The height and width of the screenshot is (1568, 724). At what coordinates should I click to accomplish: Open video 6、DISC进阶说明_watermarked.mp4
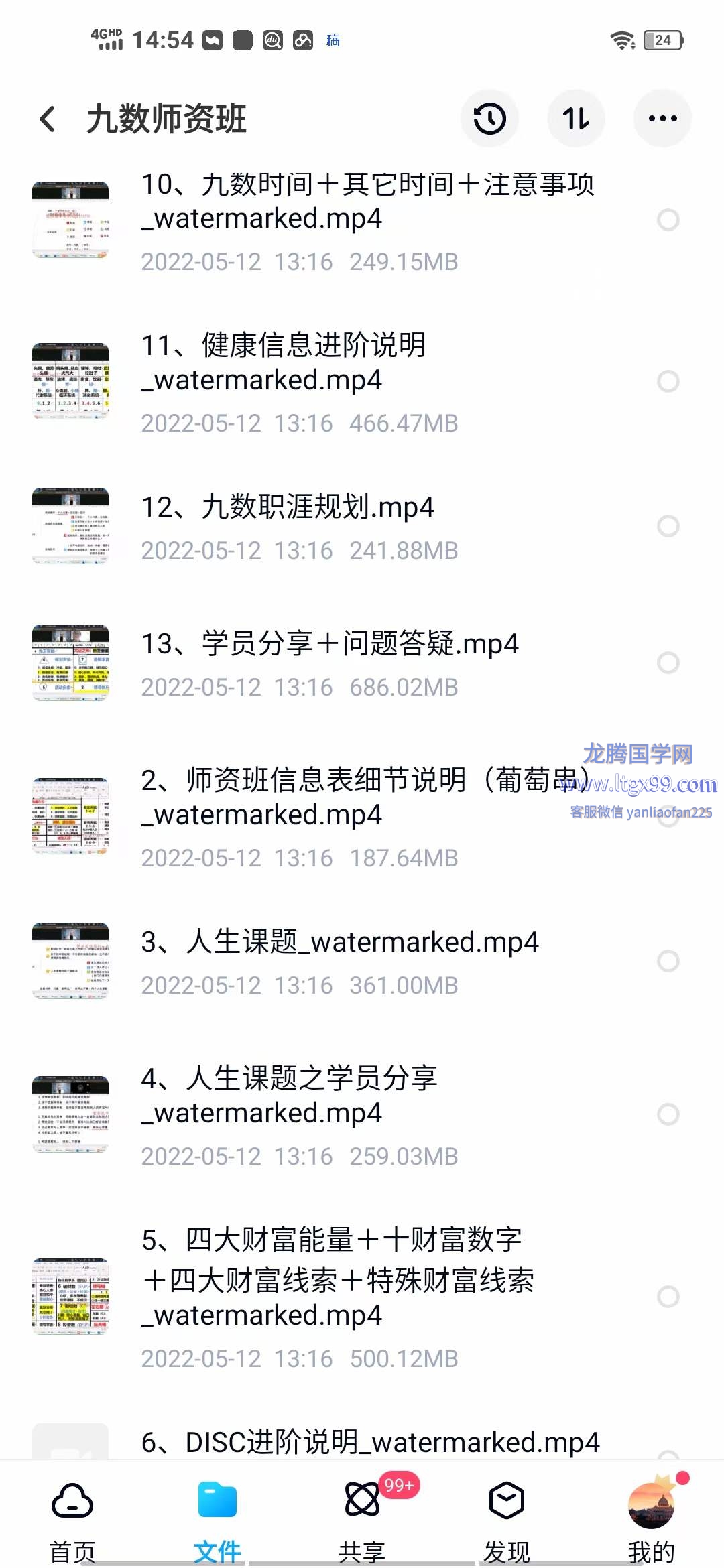(370, 1442)
